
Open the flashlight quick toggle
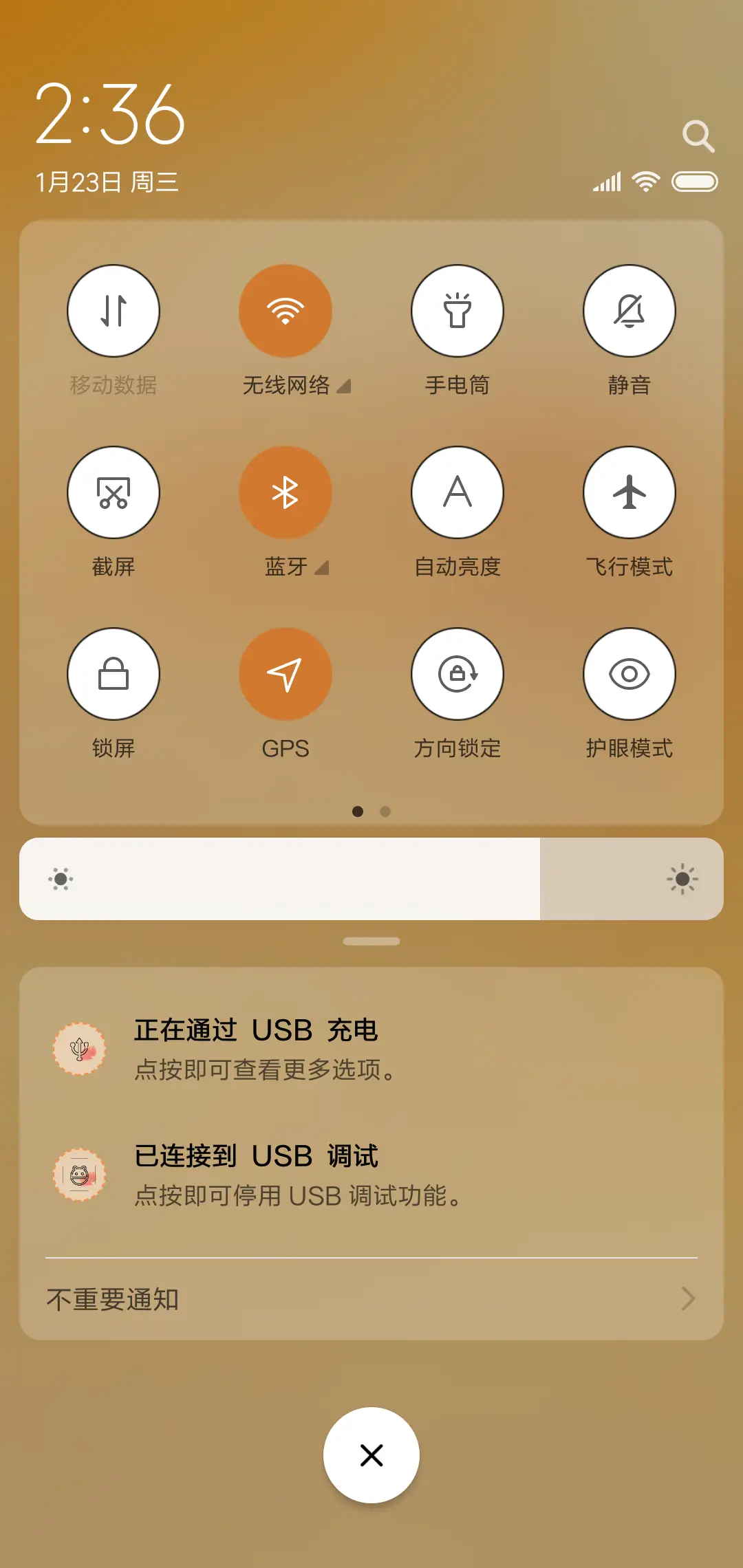(457, 311)
